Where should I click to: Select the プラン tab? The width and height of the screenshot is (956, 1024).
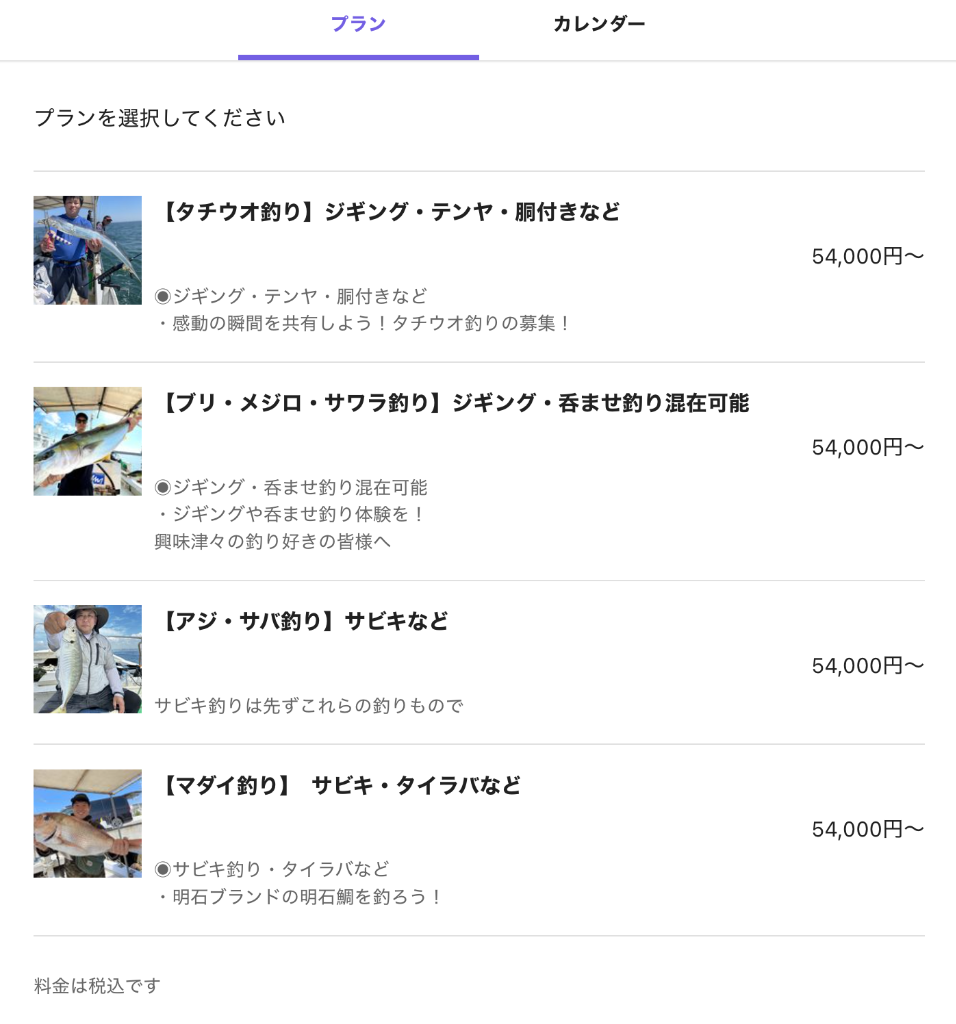pyautogui.click(x=358, y=25)
